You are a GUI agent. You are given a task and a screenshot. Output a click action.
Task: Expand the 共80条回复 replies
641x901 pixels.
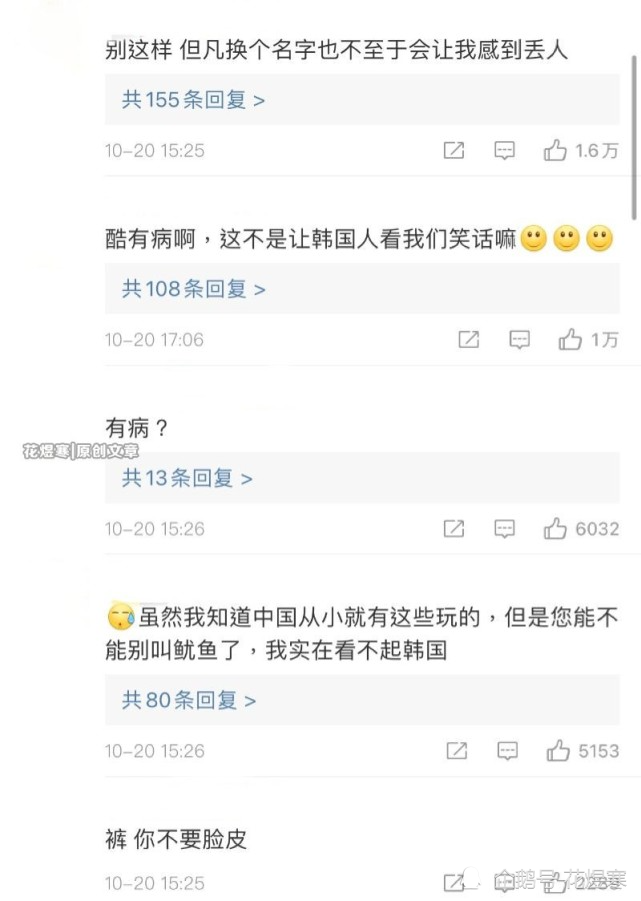(x=189, y=700)
